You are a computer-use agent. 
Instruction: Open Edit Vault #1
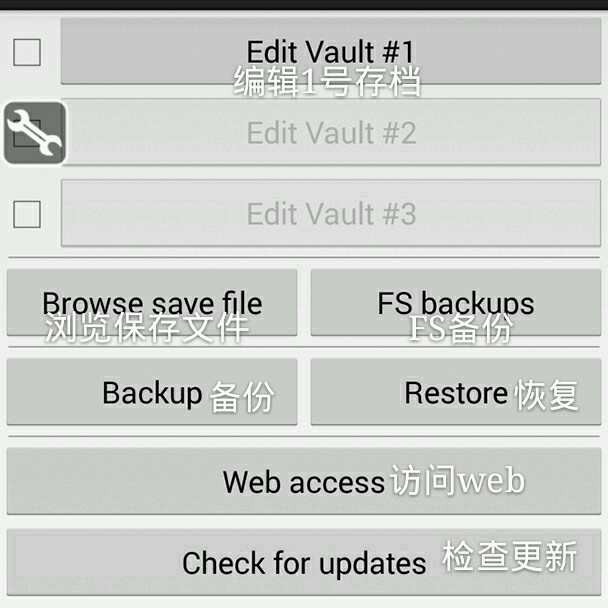tap(331, 52)
